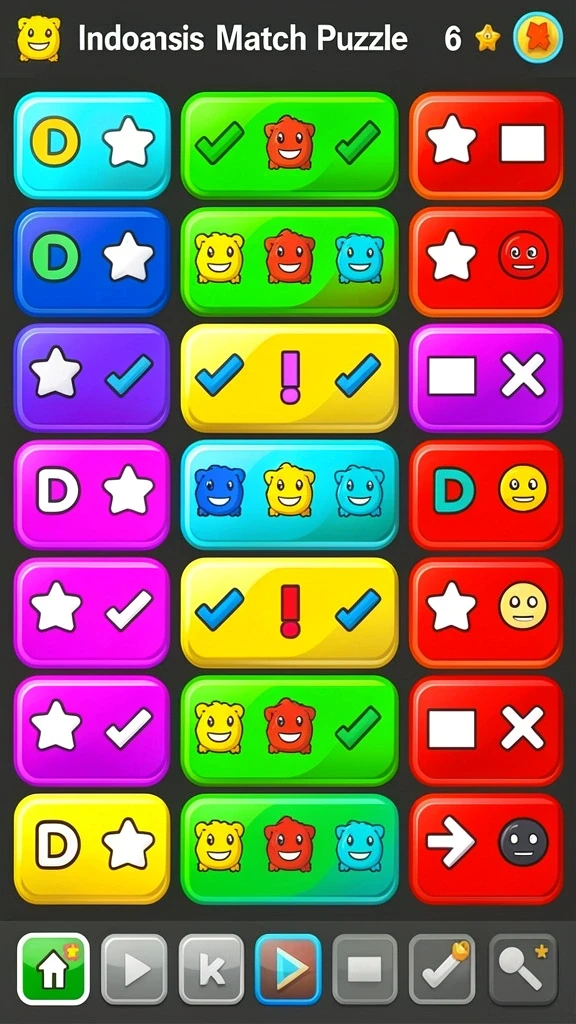Select the cyan tile with three monsters
Viewport: 576px width, 1024px height.
(289, 494)
